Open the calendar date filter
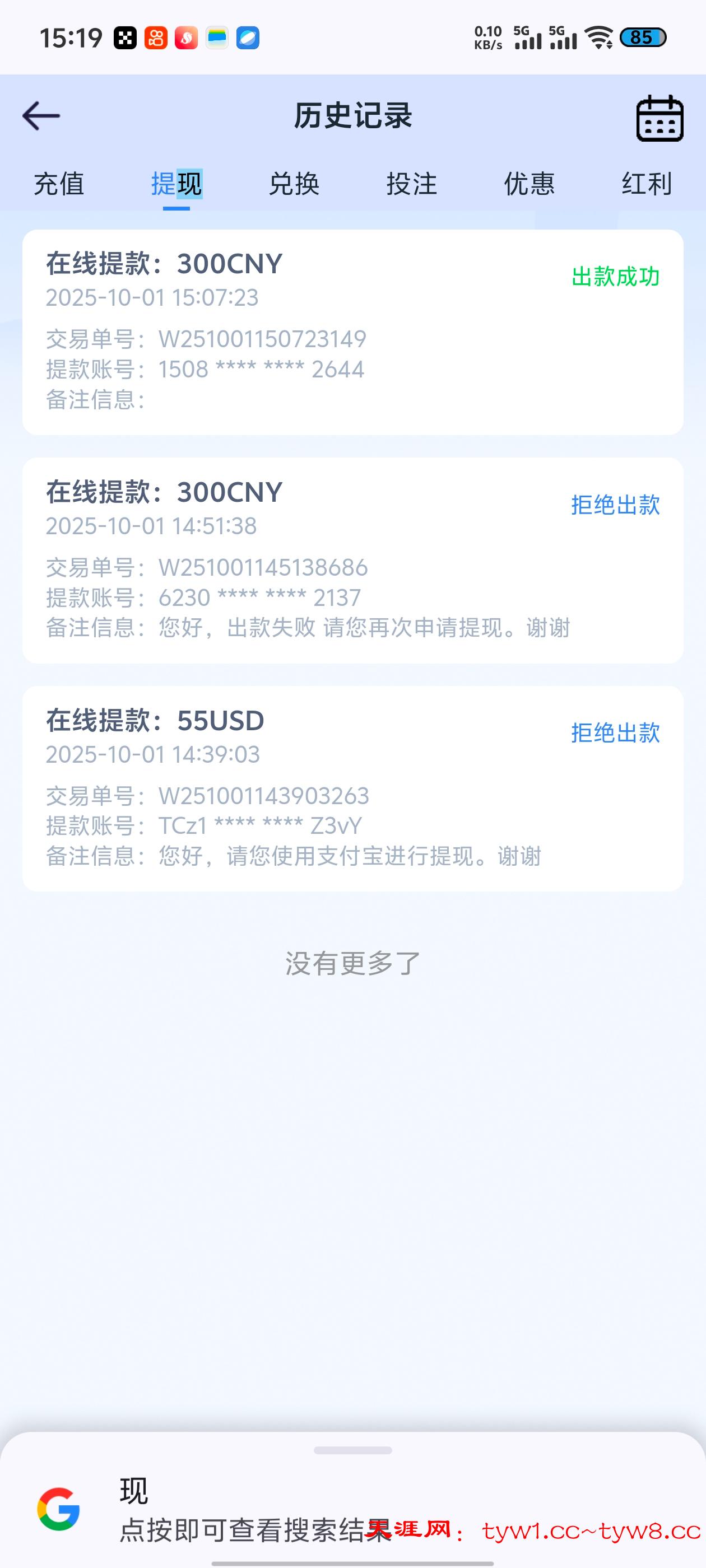Viewport: 706px width, 1568px height. pyautogui.click(x=659, y=118)
